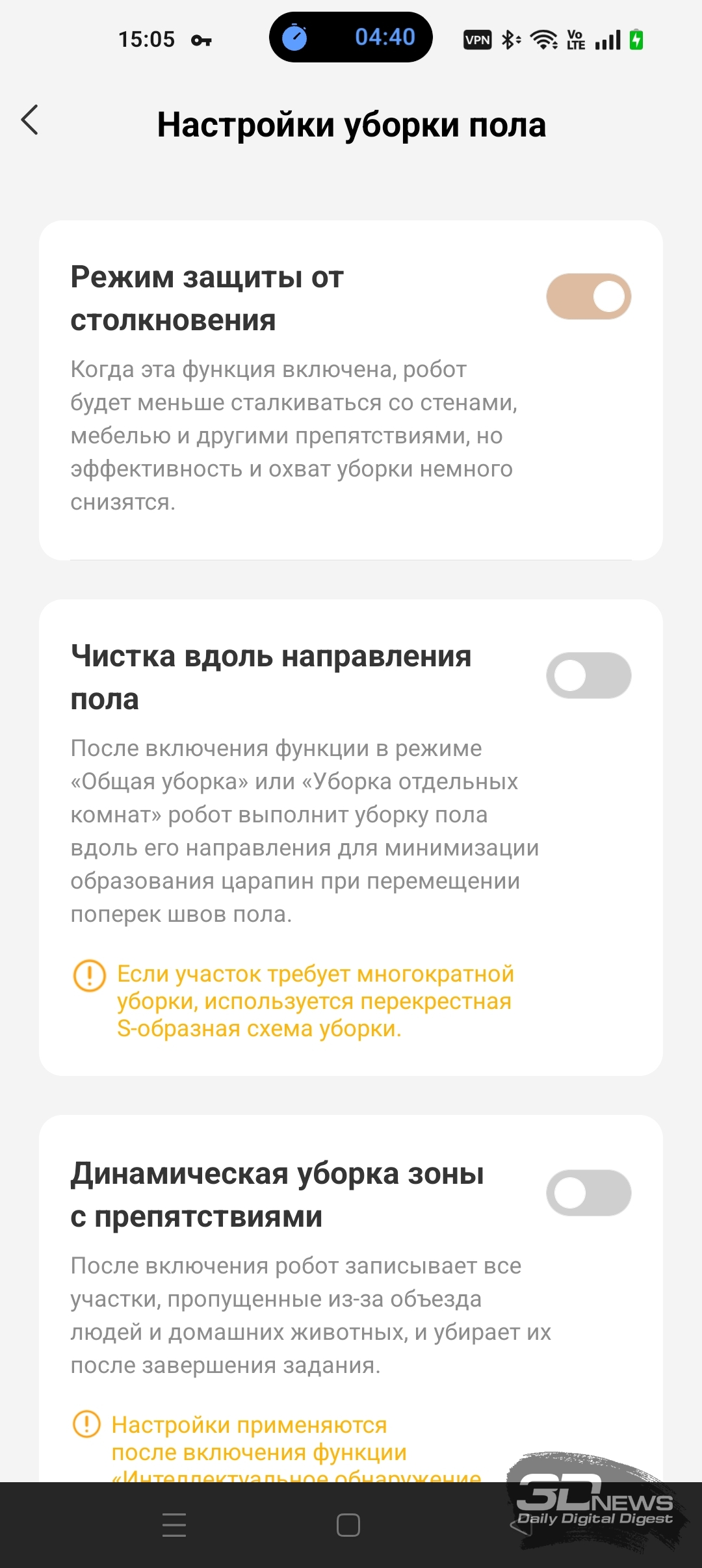Tap the system home button
Screen dimensions: 702x1568
tap(348, 1525)
